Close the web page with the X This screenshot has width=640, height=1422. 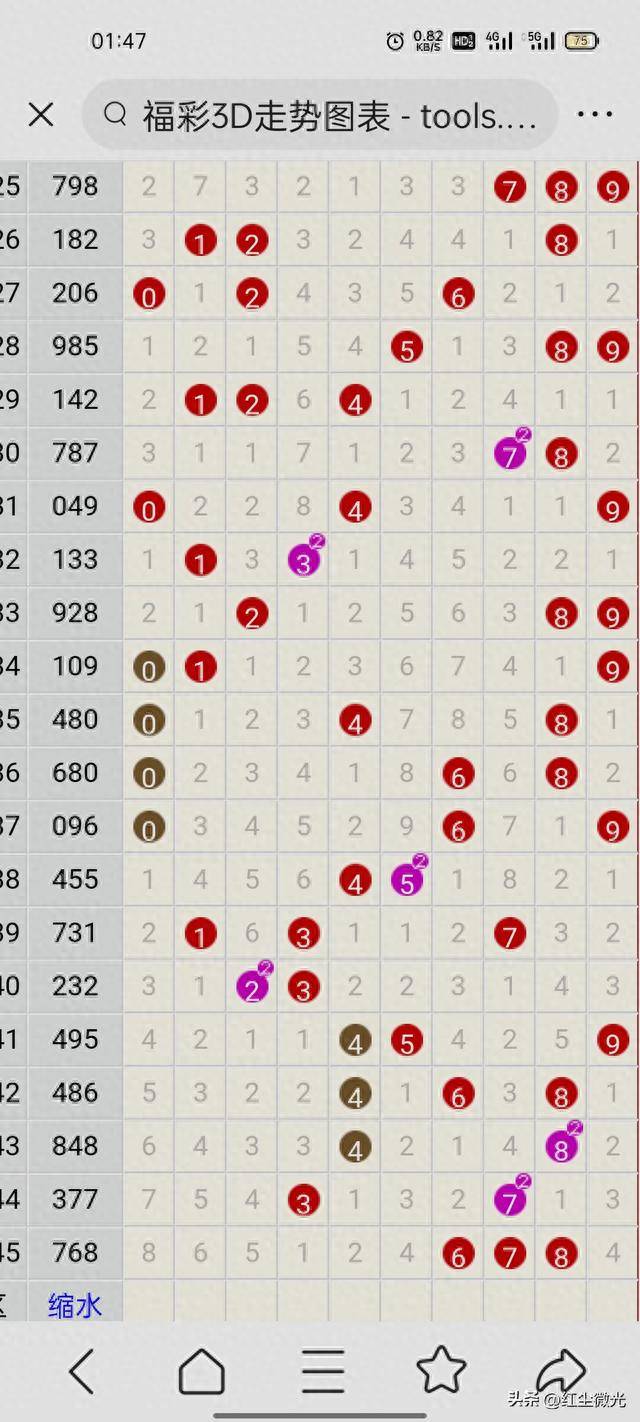[x=41, y=115]
